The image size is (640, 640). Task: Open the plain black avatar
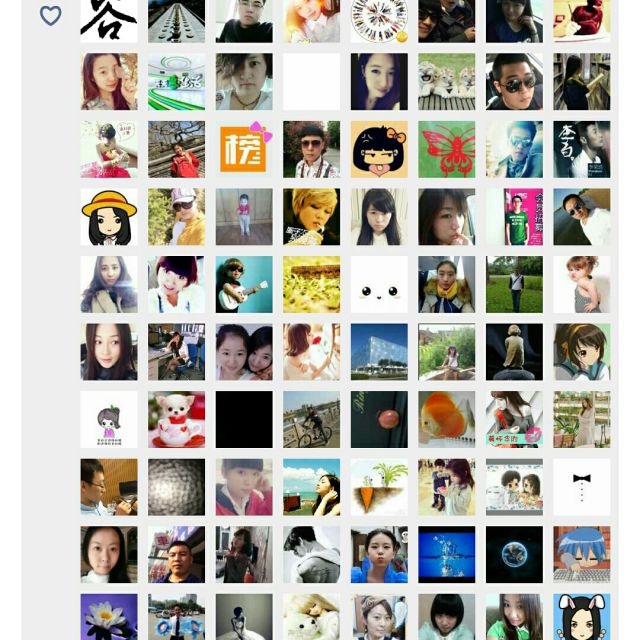click(x=244, y=419)
